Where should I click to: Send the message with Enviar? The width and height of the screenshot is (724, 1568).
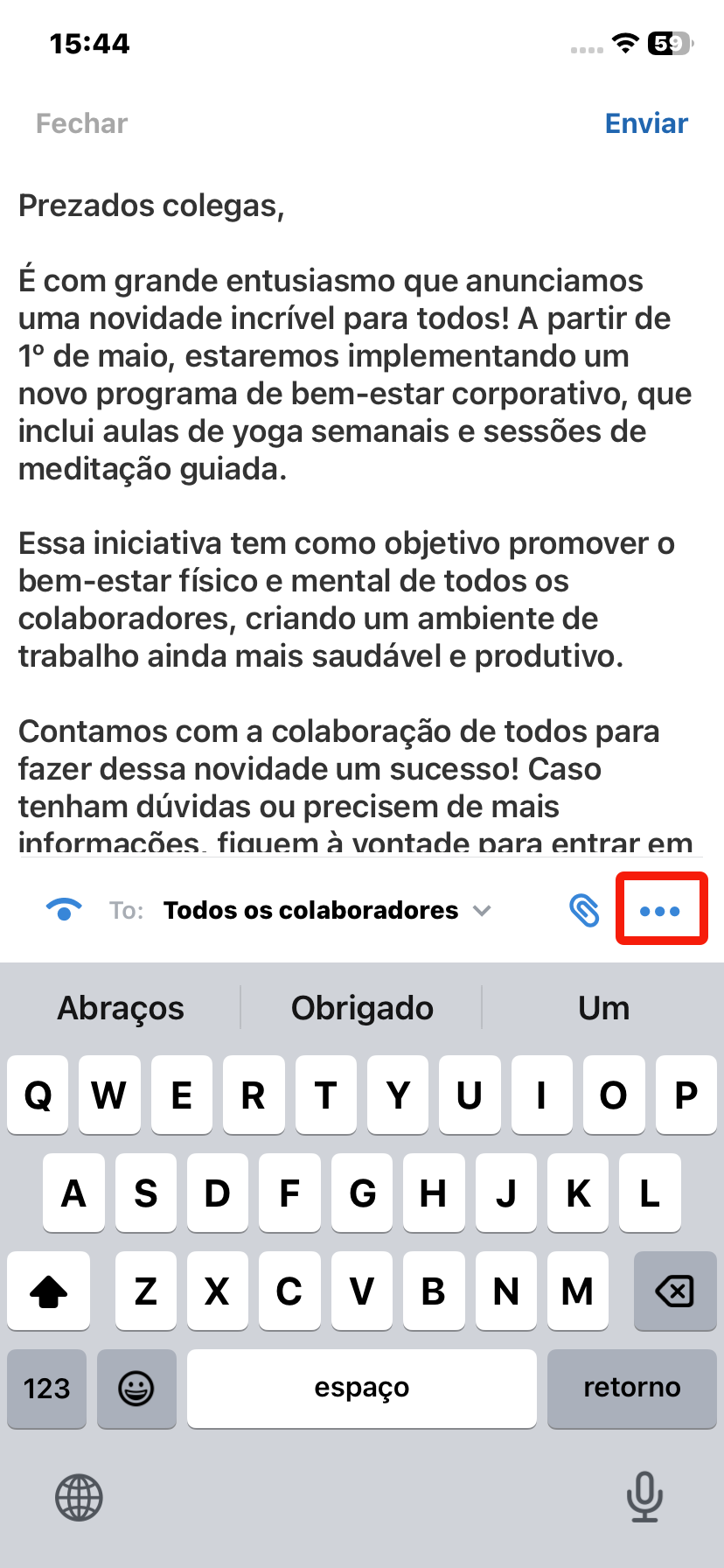(x=646, y=123)
